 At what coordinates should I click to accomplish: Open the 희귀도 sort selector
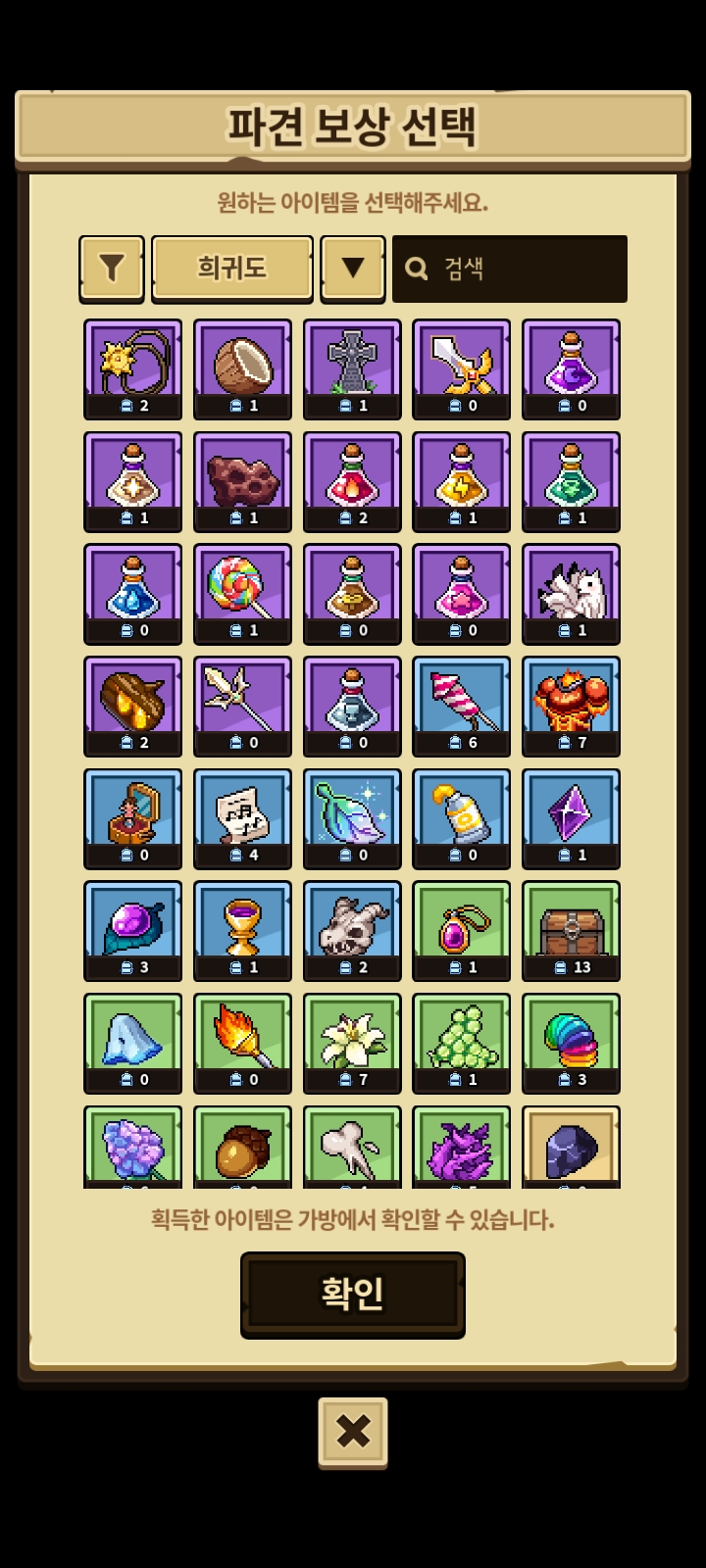[232, 268]
